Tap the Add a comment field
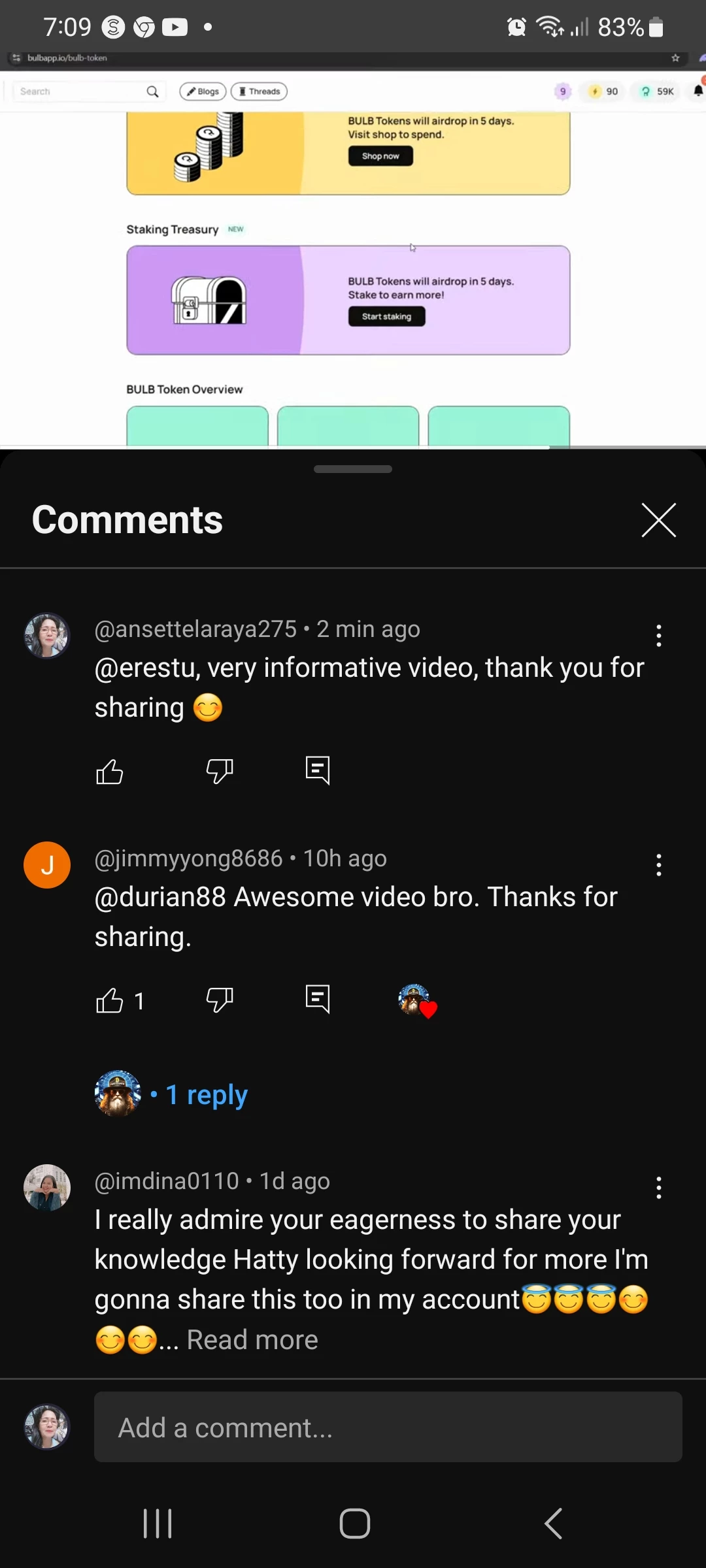 tap(388, 1428)
